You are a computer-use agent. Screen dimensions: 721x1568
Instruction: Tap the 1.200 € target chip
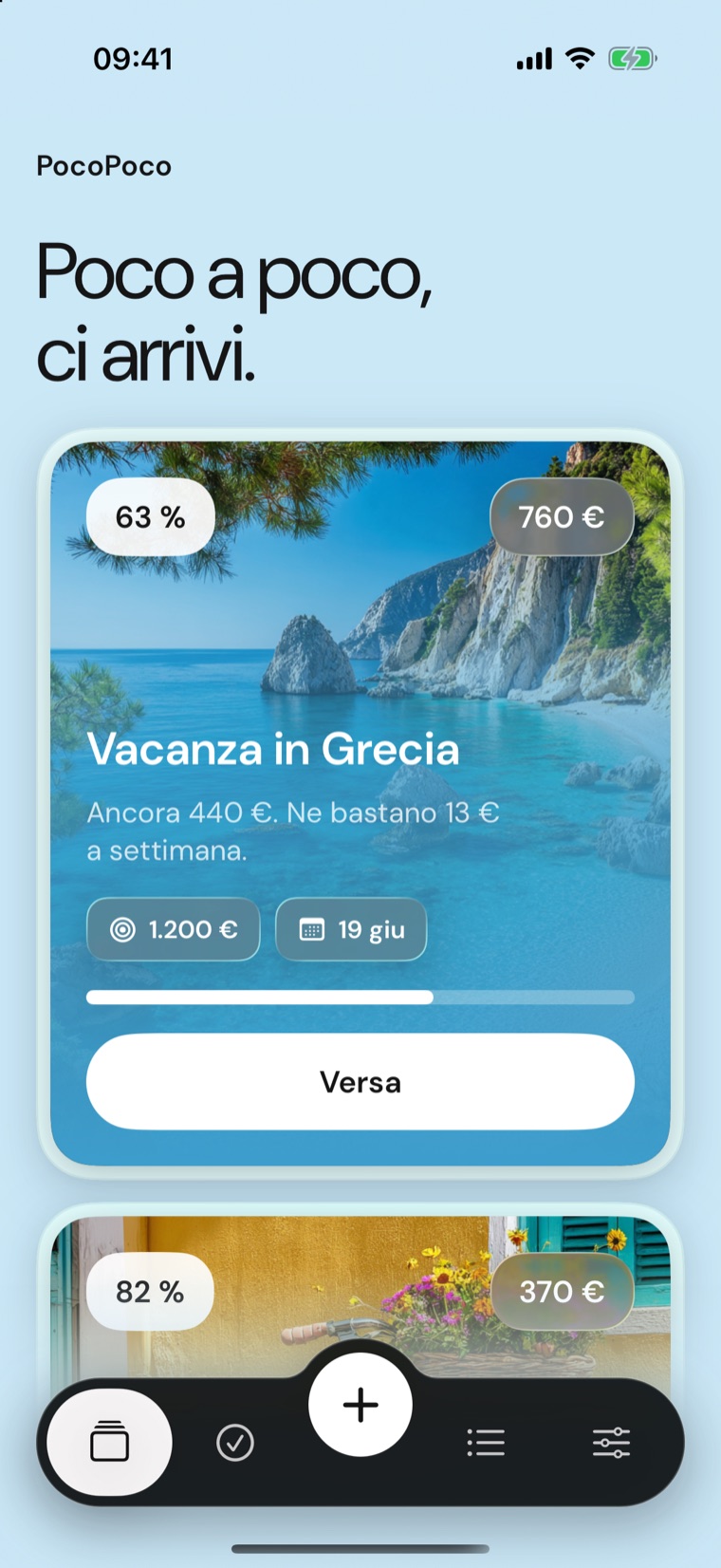pos(174,929)
